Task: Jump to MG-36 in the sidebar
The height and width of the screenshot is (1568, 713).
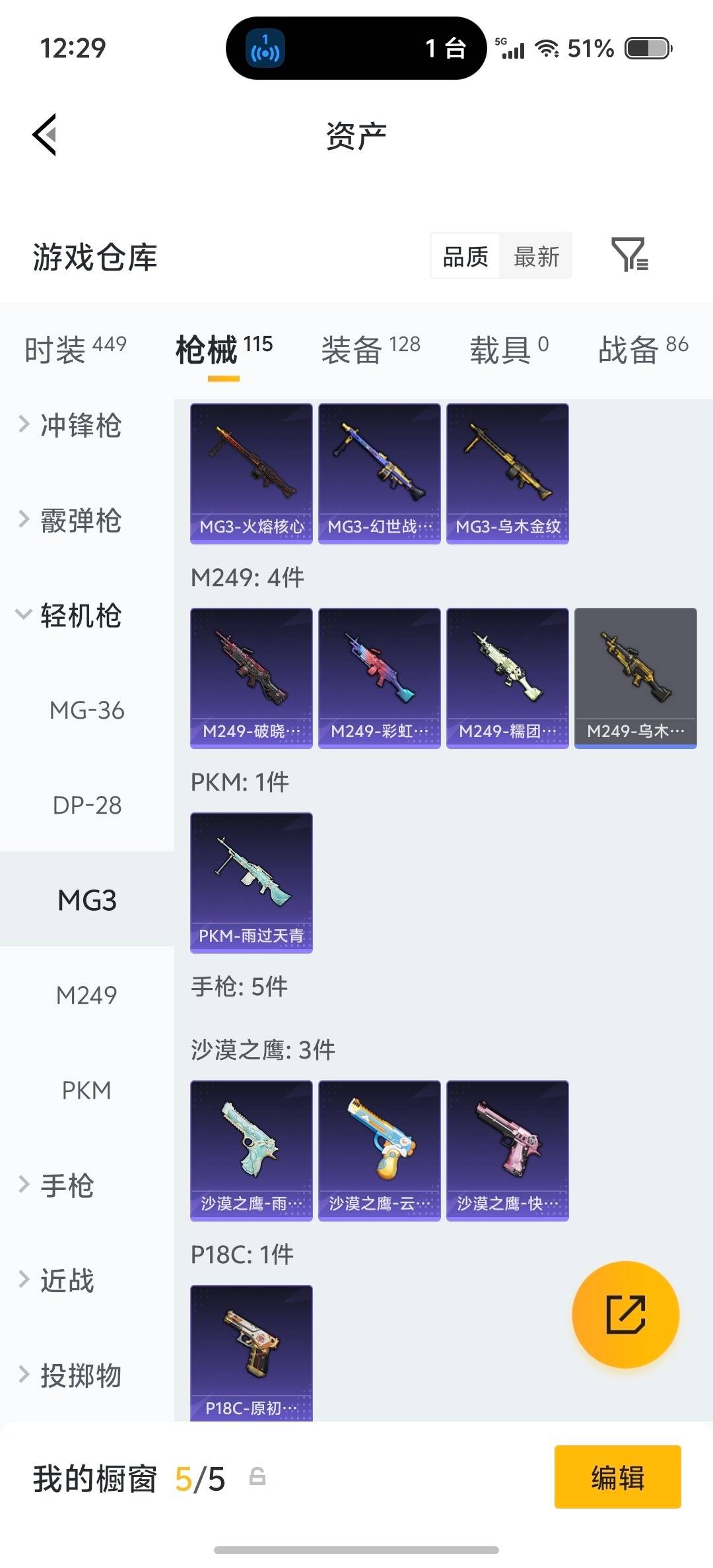Action: click(87, 711)
